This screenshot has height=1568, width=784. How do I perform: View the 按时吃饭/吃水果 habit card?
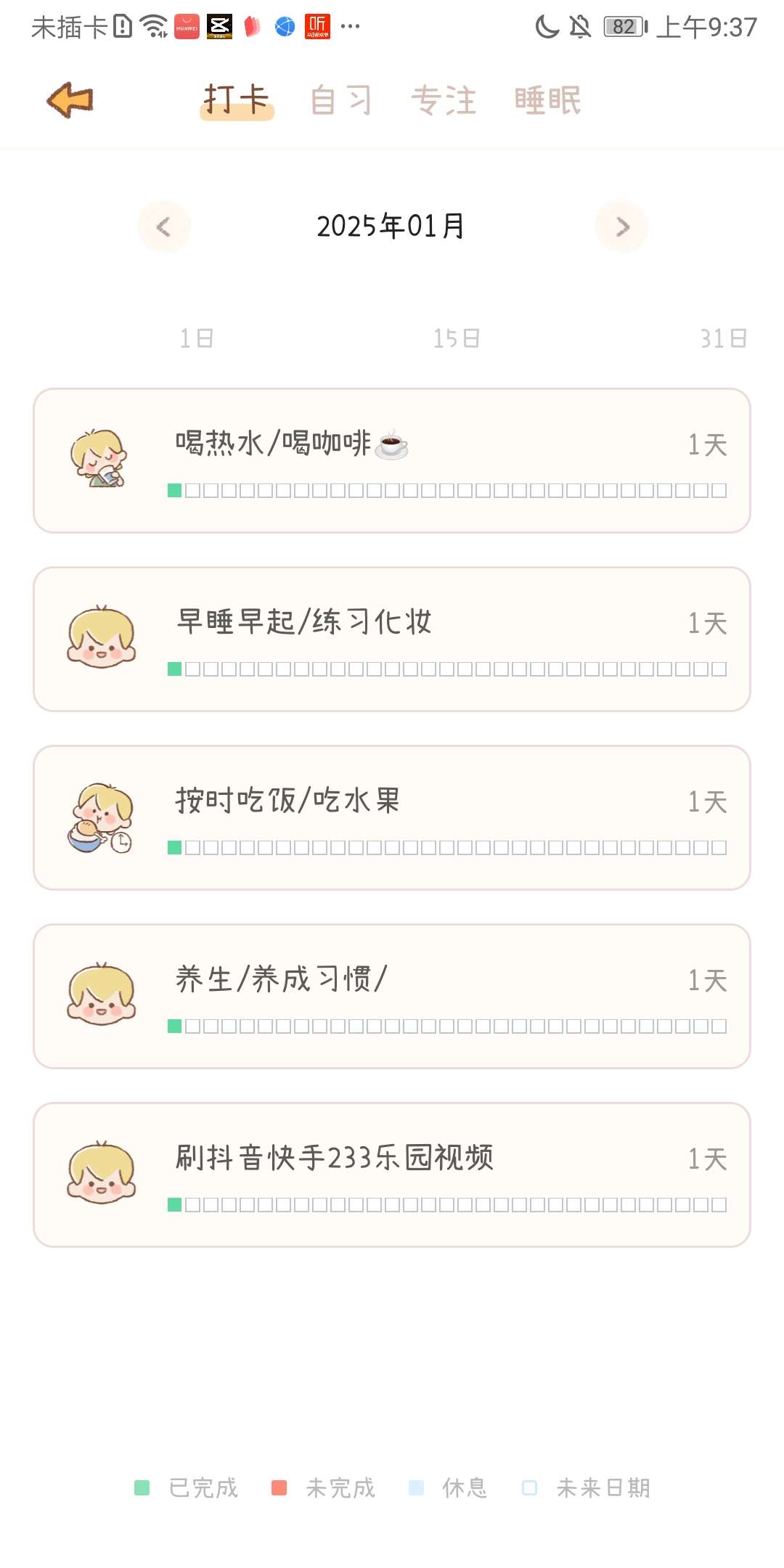coord(392,818)
